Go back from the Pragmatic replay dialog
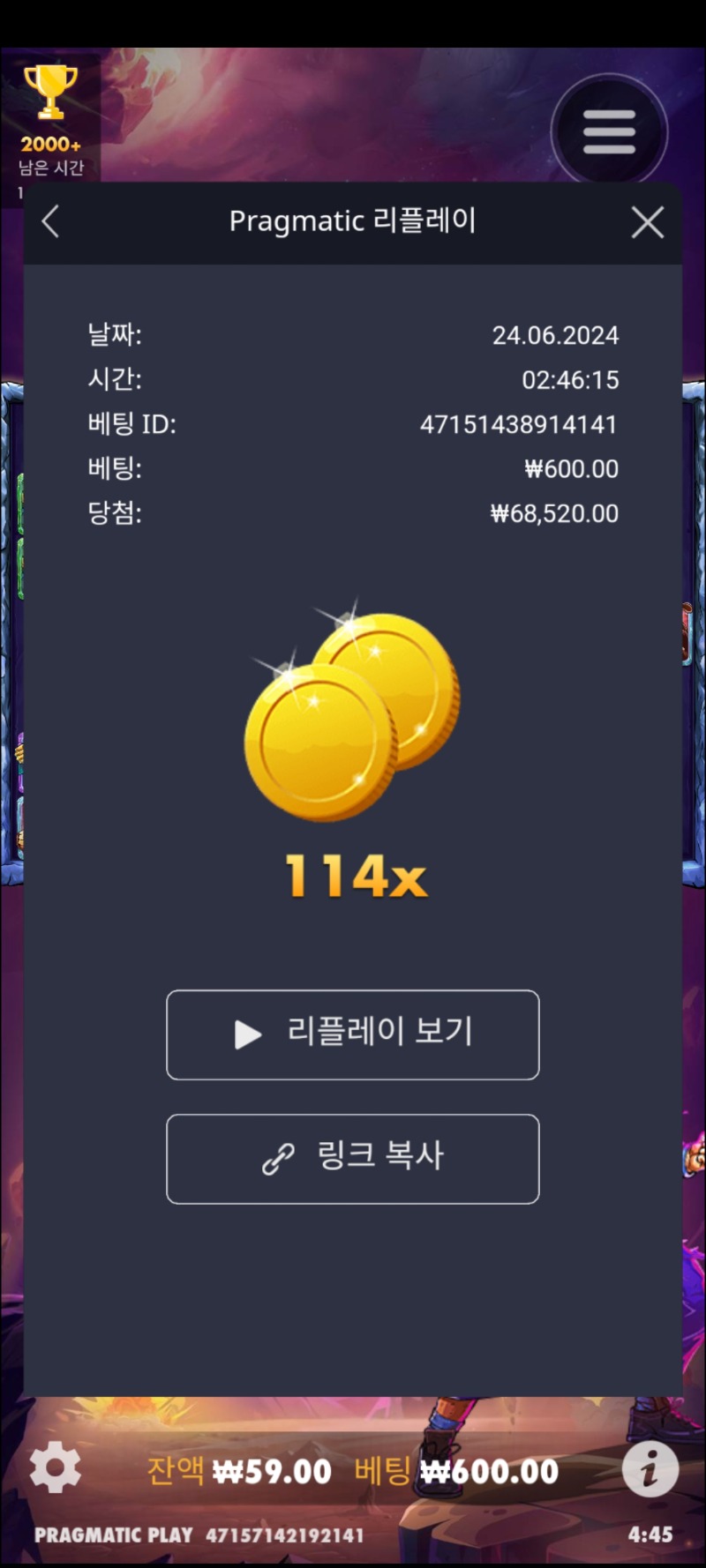The width and height of the screenshot is (706, 1568). [x=51, y=221]
